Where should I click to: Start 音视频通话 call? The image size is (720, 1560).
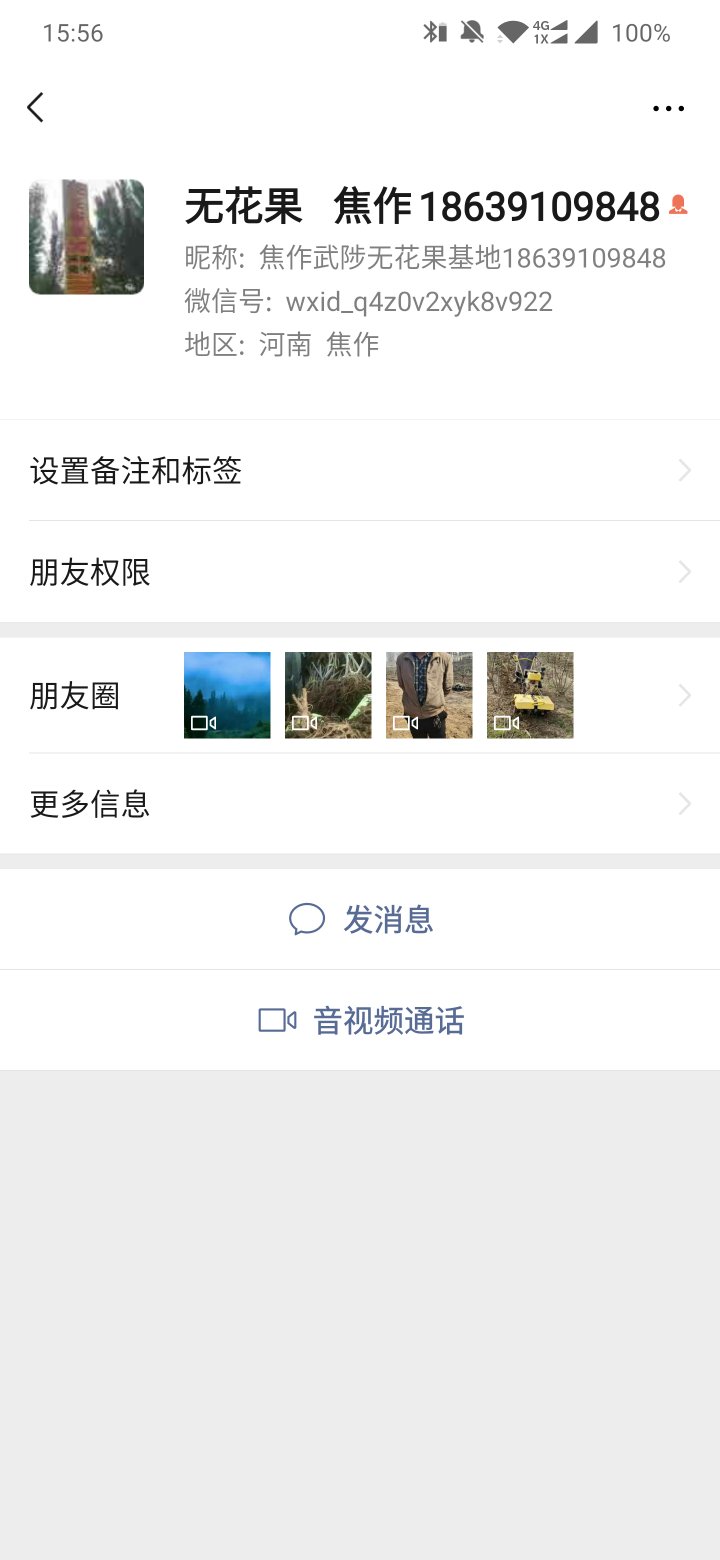click(x=362, y=1021)
